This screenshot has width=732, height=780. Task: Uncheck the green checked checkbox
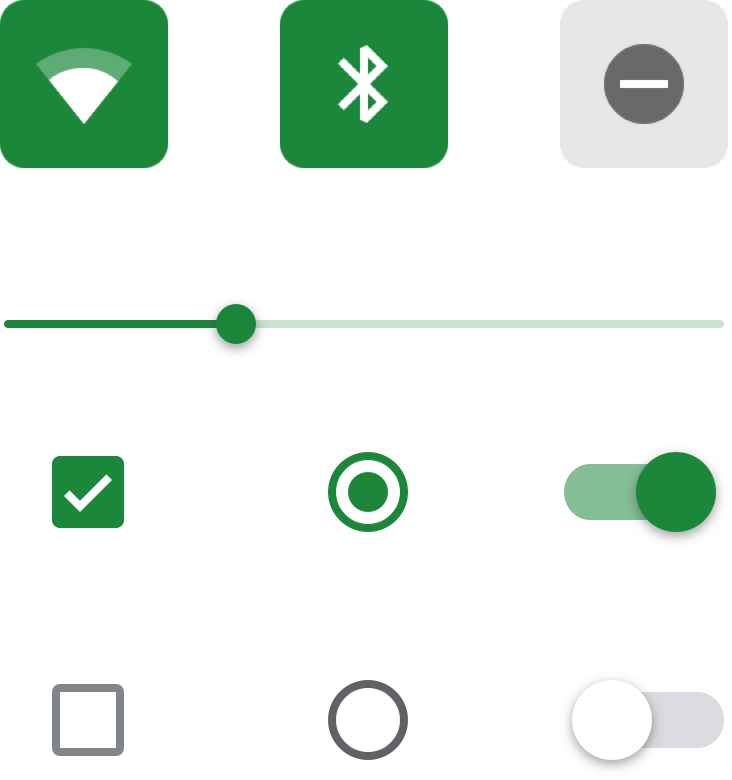click(x=89, y=492)
